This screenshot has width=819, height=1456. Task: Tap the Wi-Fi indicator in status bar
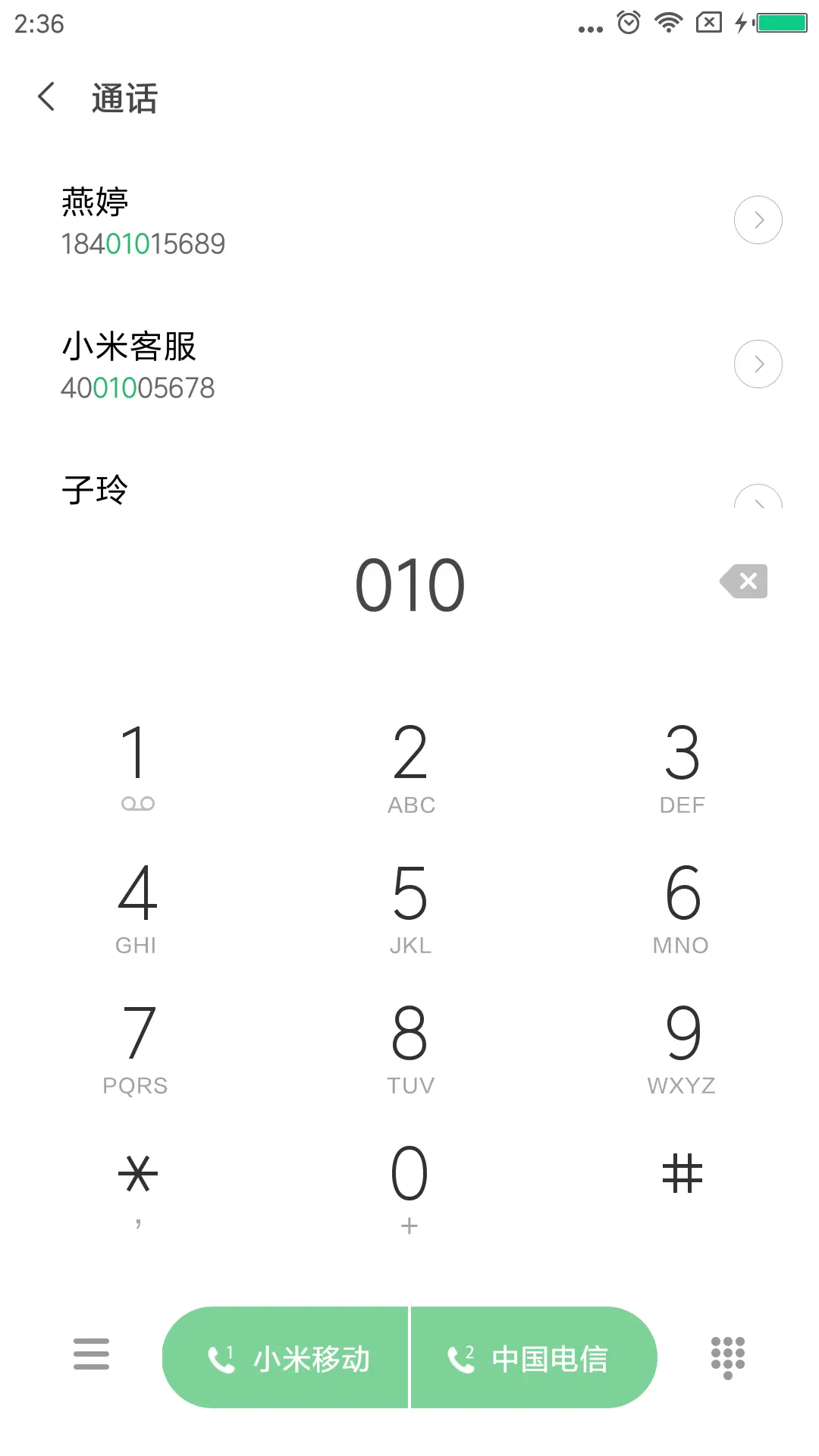coord(668,23)
